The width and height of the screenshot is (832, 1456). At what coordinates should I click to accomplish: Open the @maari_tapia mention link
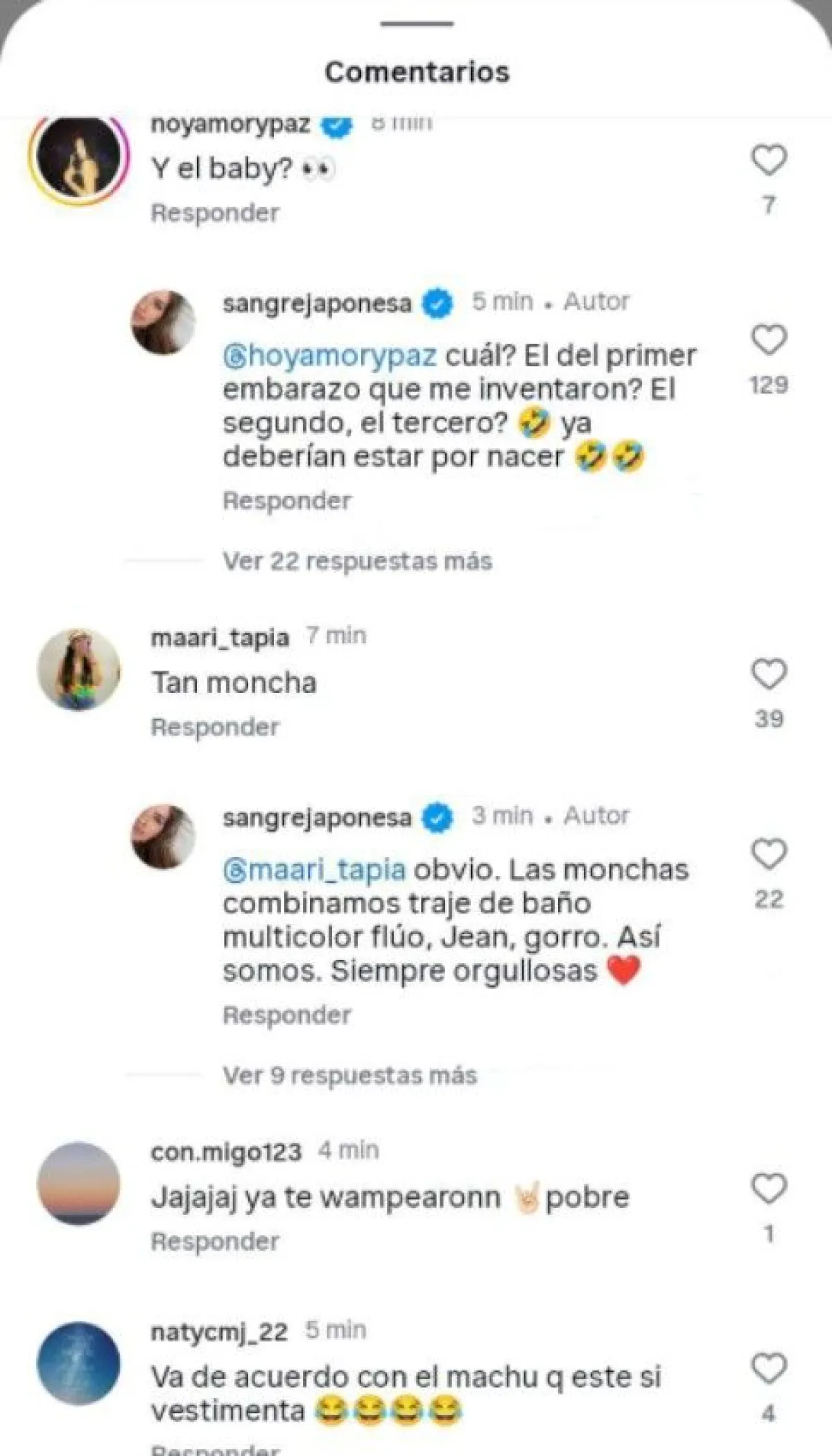(314, 870)
